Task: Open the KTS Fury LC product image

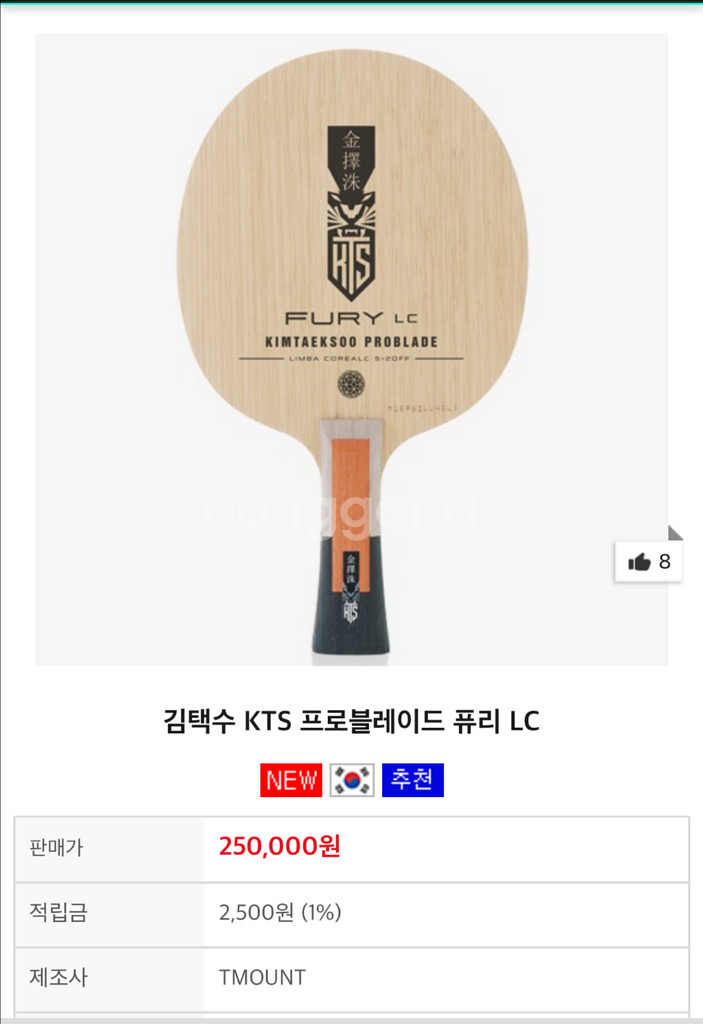Action: click(x=351, y=349)
